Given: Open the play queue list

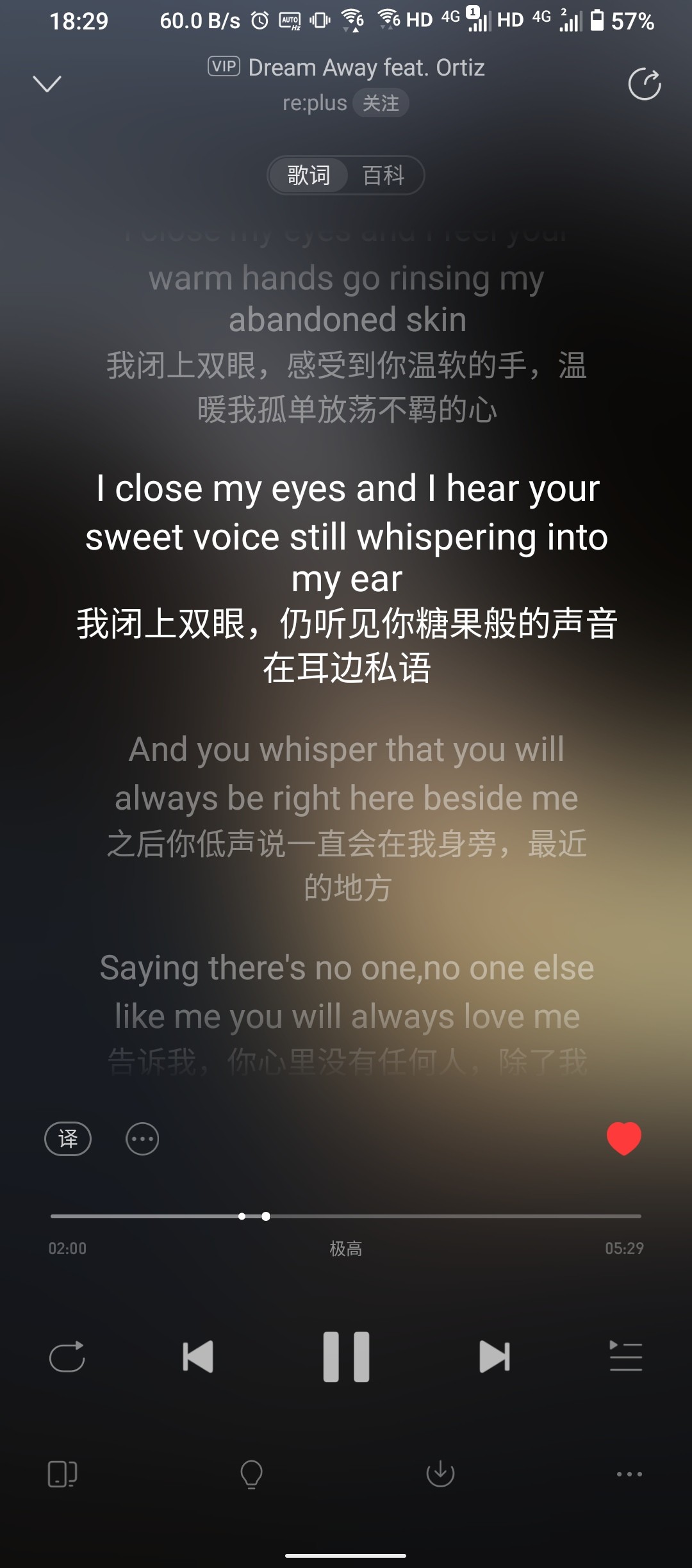Looking at the screenshot, I should (x=625, y=1356).
